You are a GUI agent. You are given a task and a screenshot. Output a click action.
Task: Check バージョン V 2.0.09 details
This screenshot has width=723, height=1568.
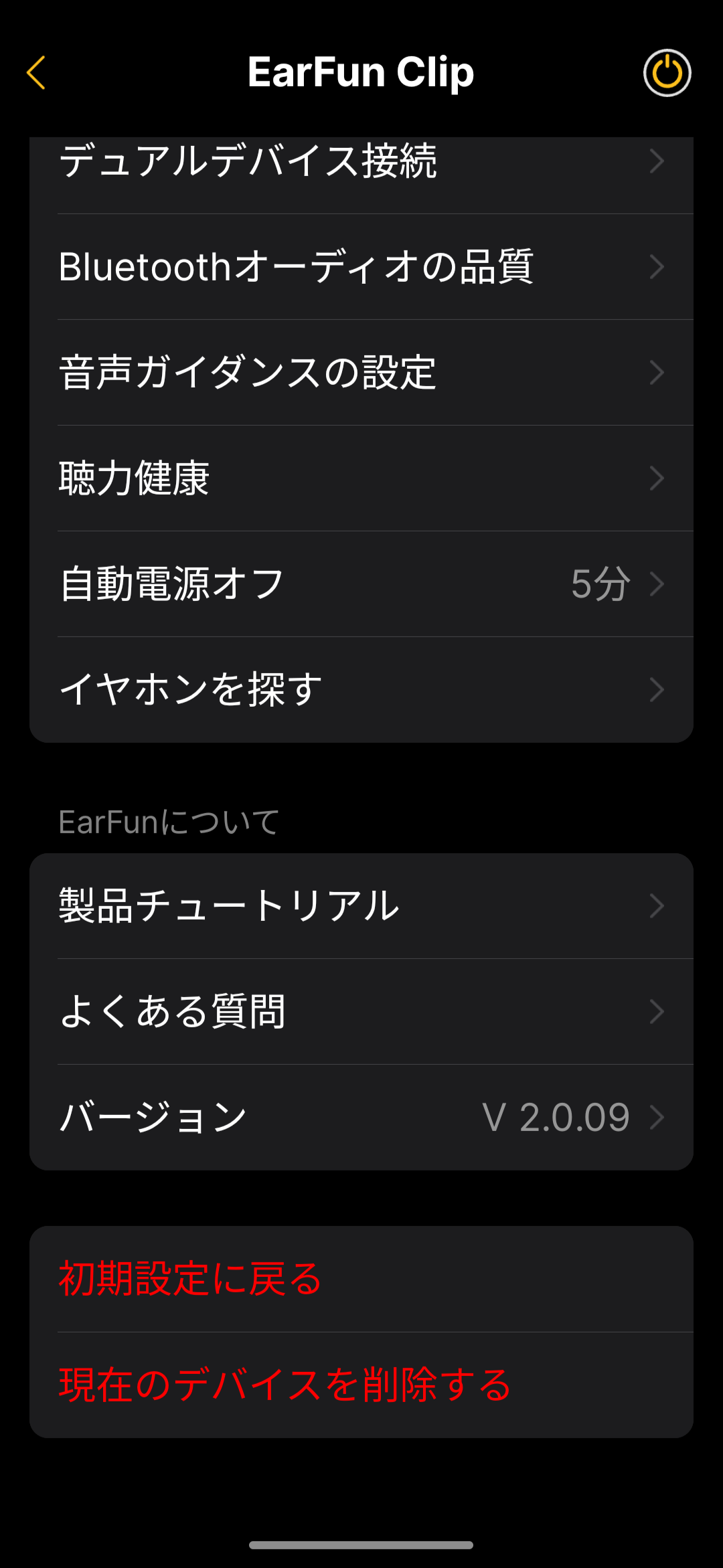click(x=361, y=1117)
